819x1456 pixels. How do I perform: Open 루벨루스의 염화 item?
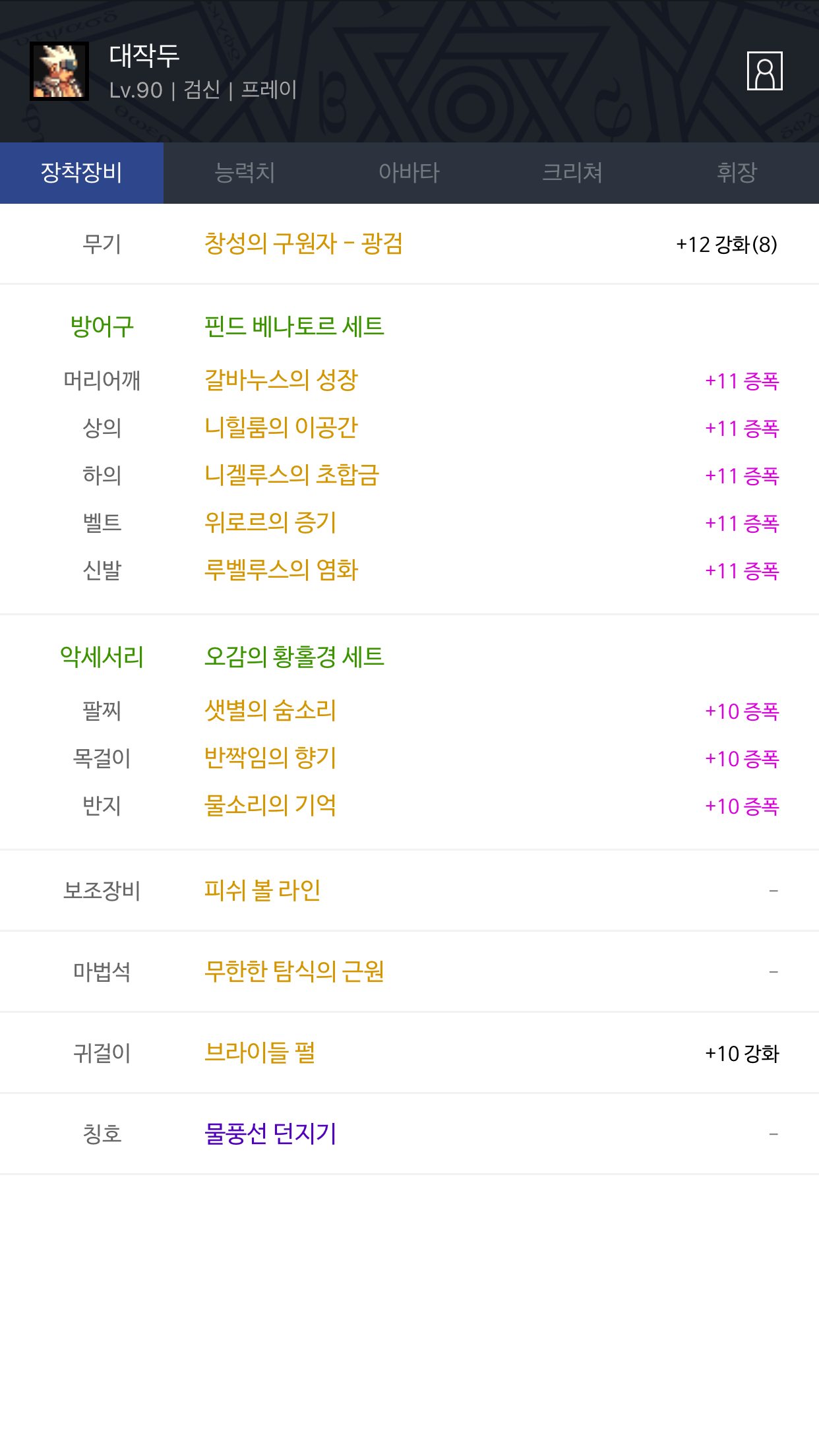pyautogui.click(x=281, y=570)
